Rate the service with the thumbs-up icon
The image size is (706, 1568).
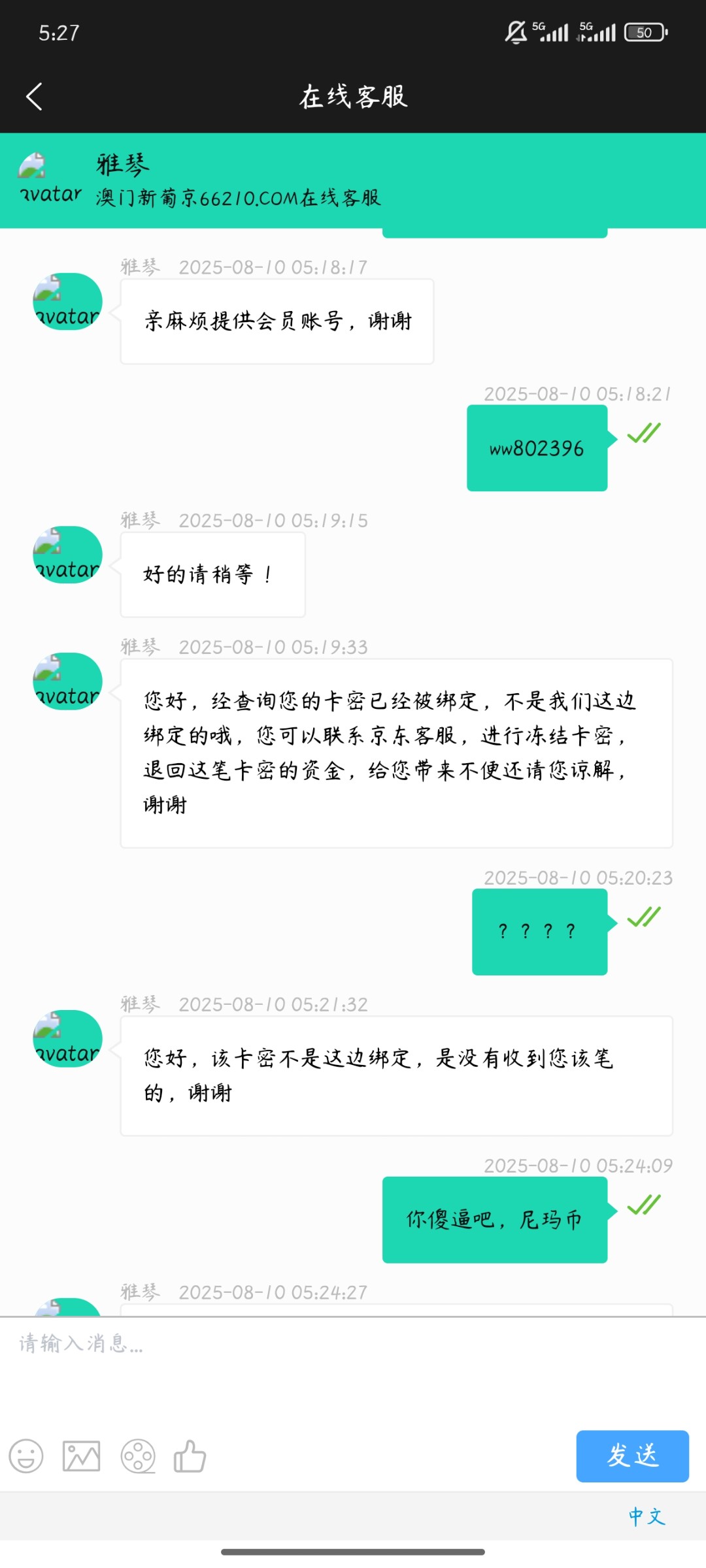190,1456
